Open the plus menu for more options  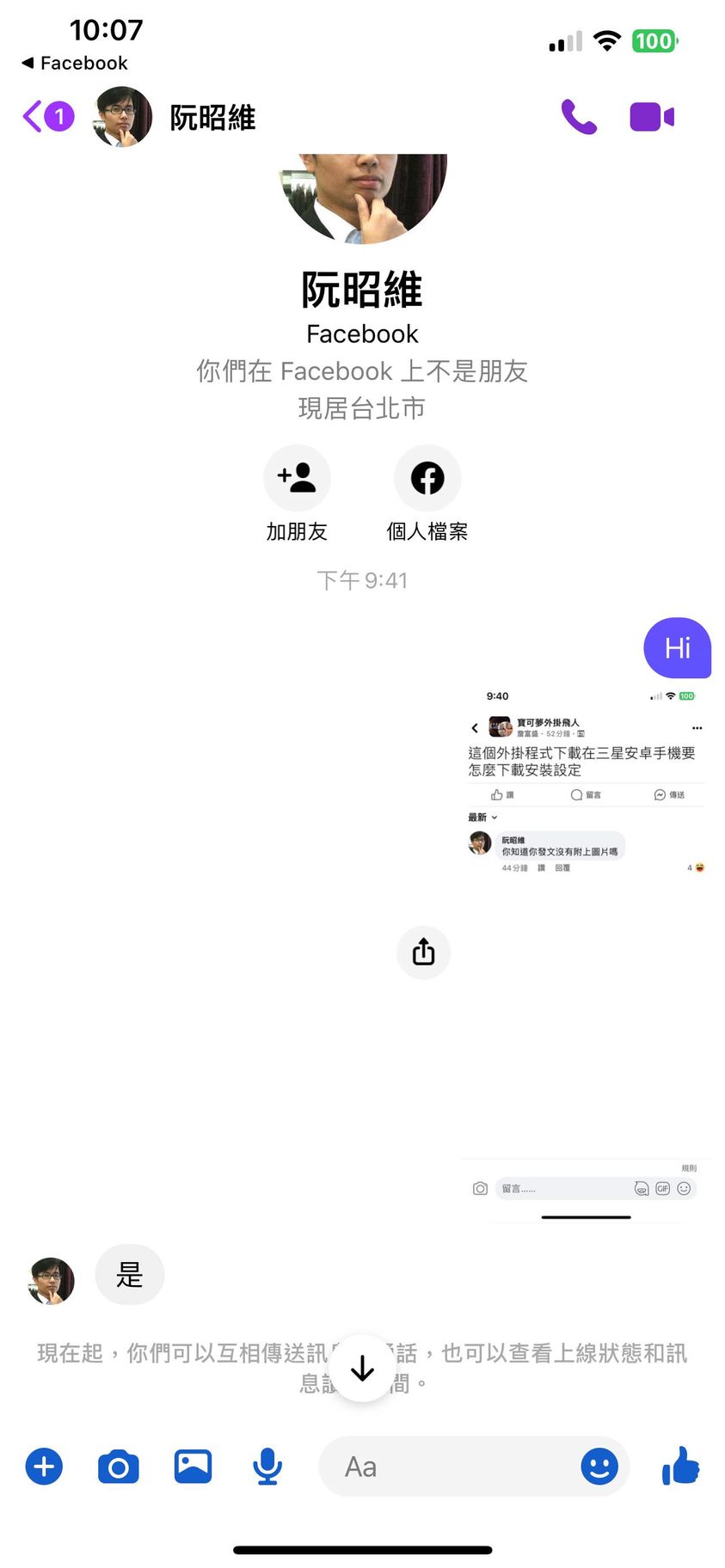click(x=44, y=1467)
